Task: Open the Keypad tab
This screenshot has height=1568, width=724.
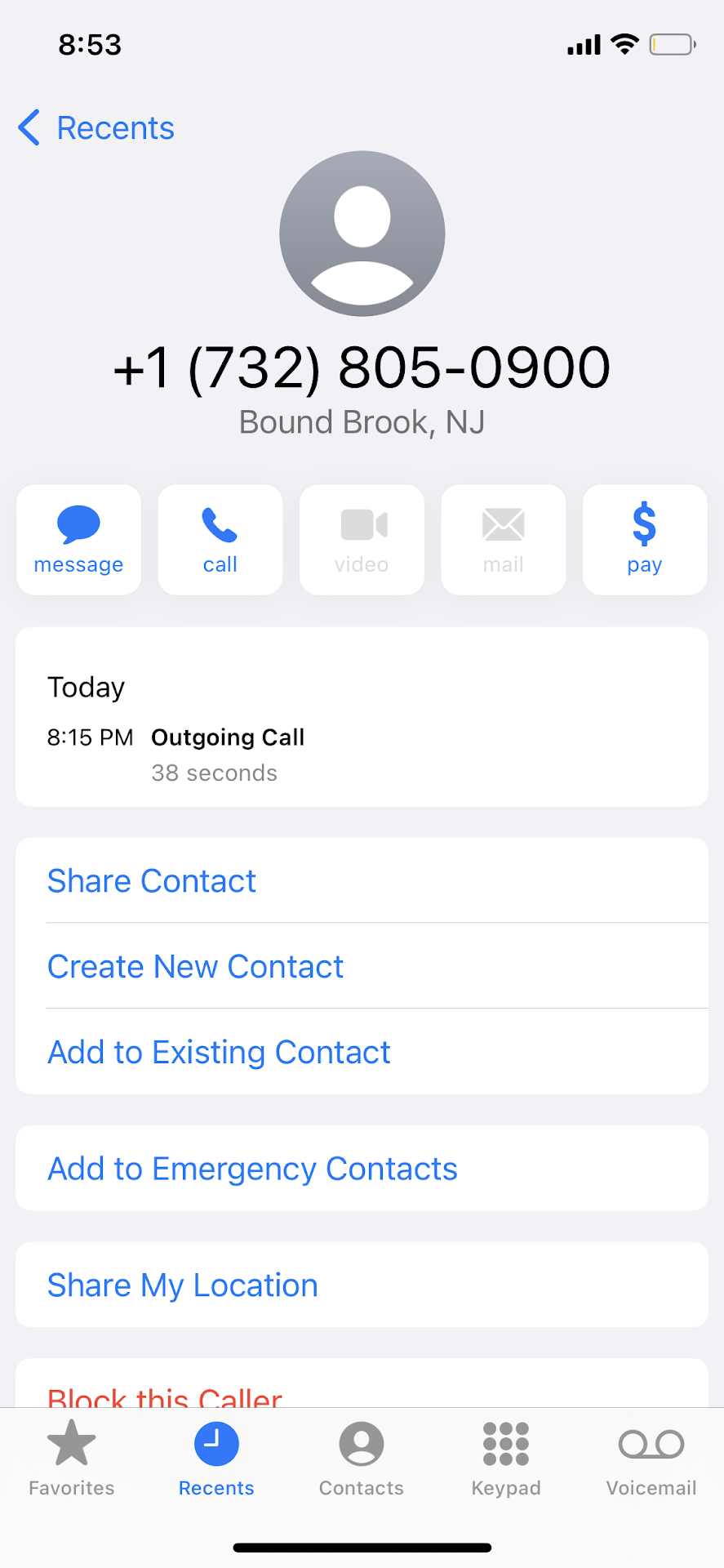Action: [506, 1459]
